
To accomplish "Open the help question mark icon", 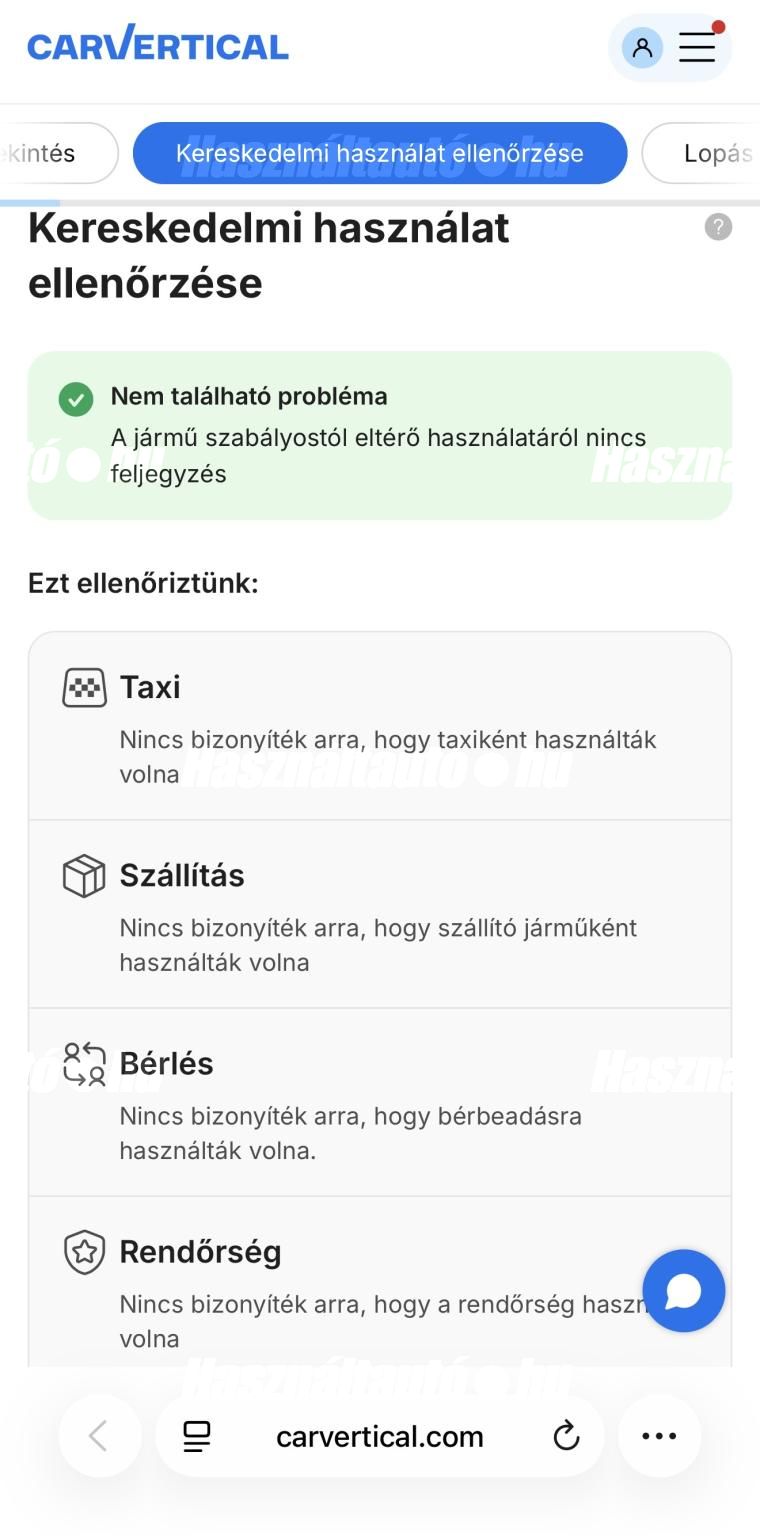I will [718, 227].
